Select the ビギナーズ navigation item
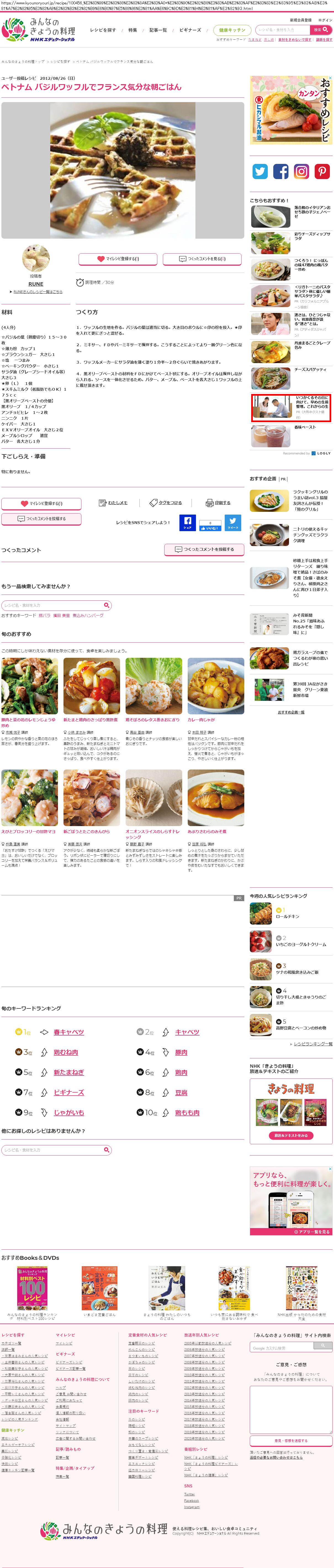The height and width of the screenshot is (1568, 334). [190, 30]
